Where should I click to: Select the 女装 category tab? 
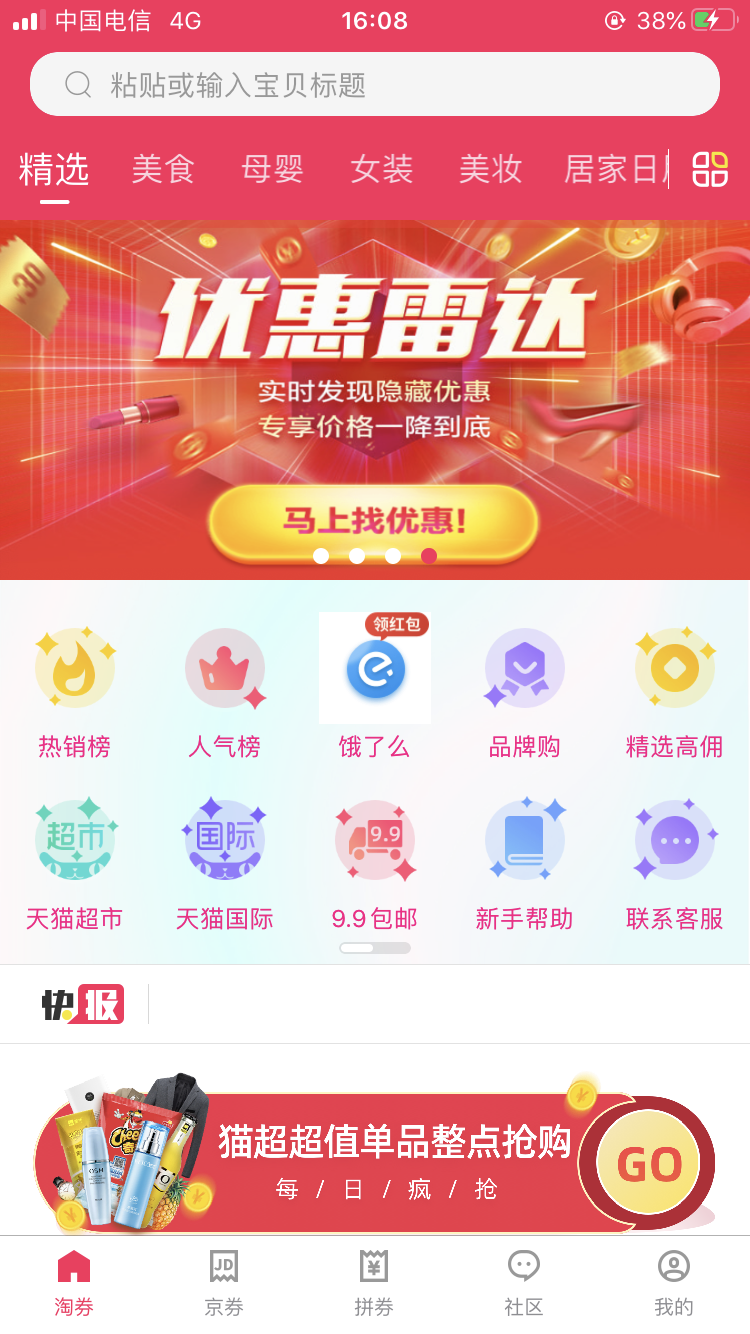[x=381, y=169]
